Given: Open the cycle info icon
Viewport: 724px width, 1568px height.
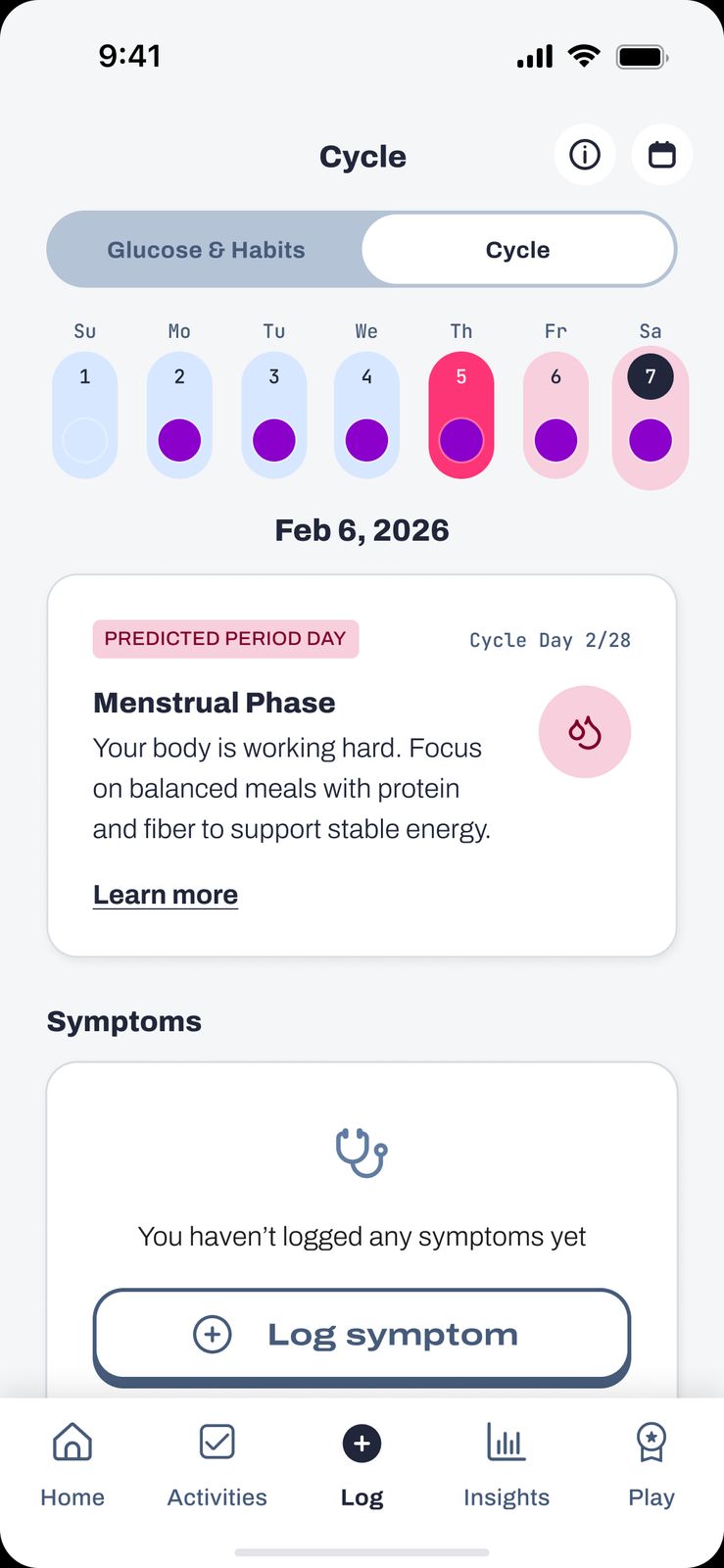Looking at the screenshot, I should point(585,155).
